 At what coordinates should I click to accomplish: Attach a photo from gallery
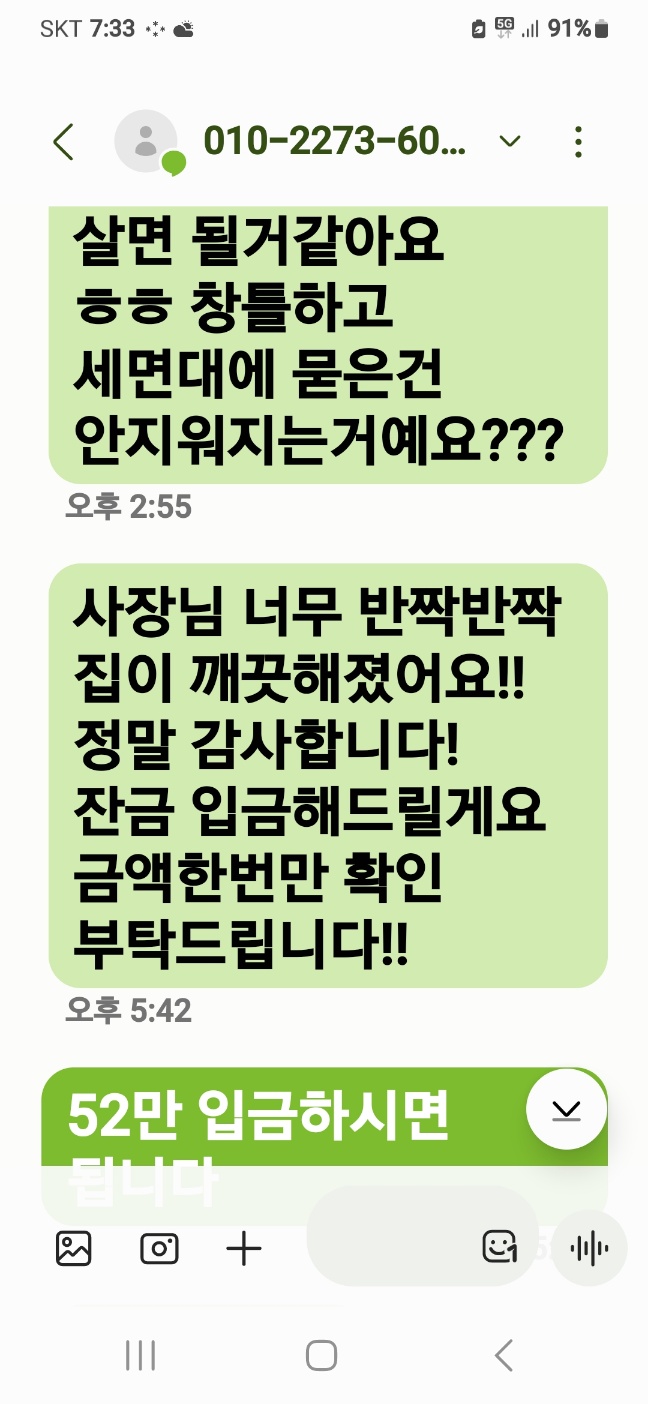pos(74,1248)
